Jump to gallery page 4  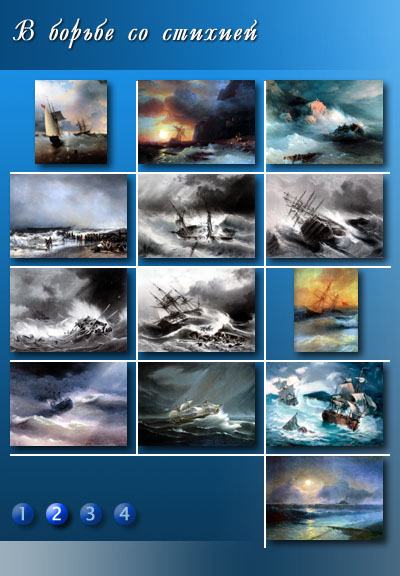click(125, 514)
